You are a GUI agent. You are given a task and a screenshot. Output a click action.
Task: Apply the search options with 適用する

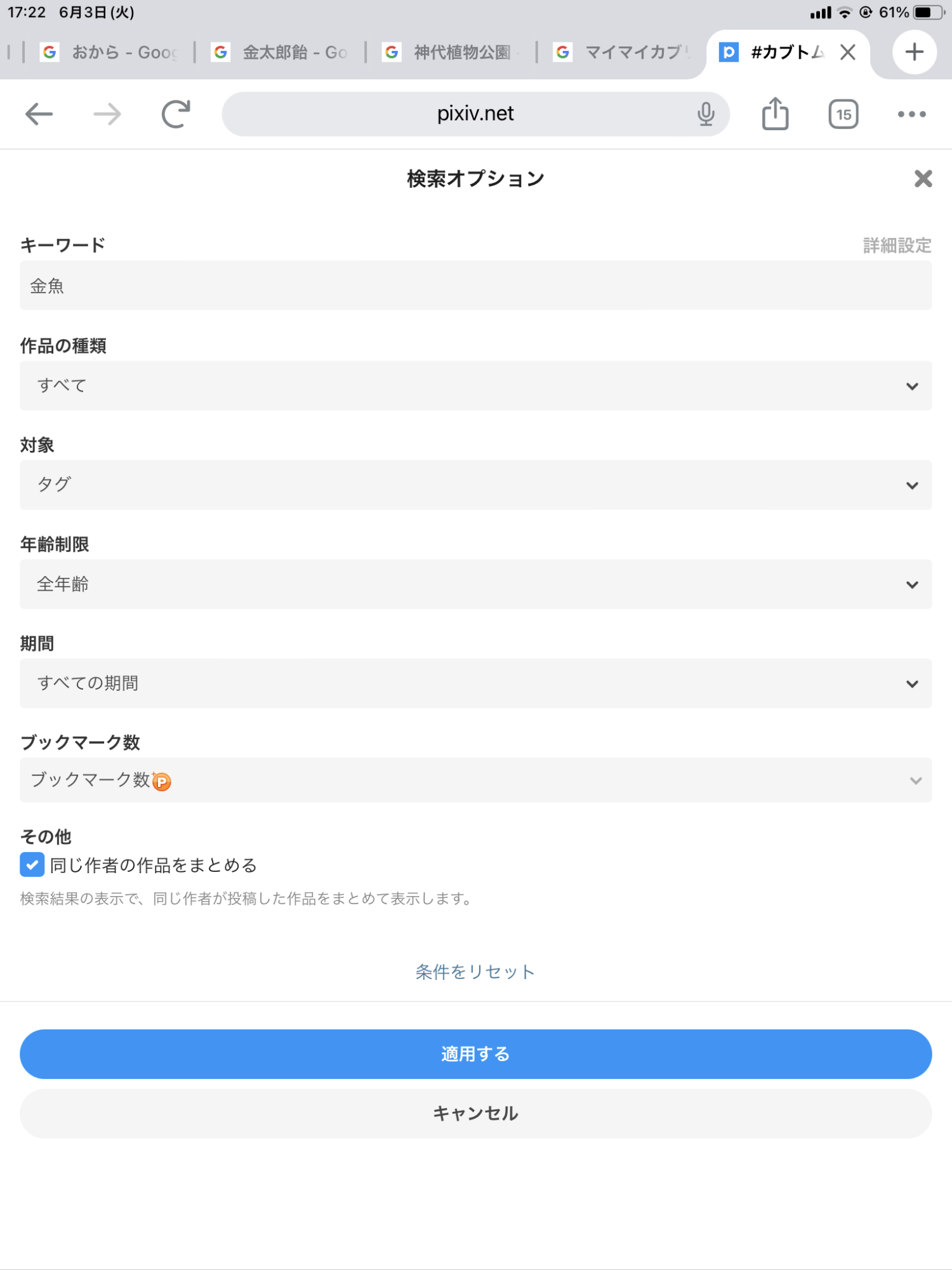[x=475, y=1053]
